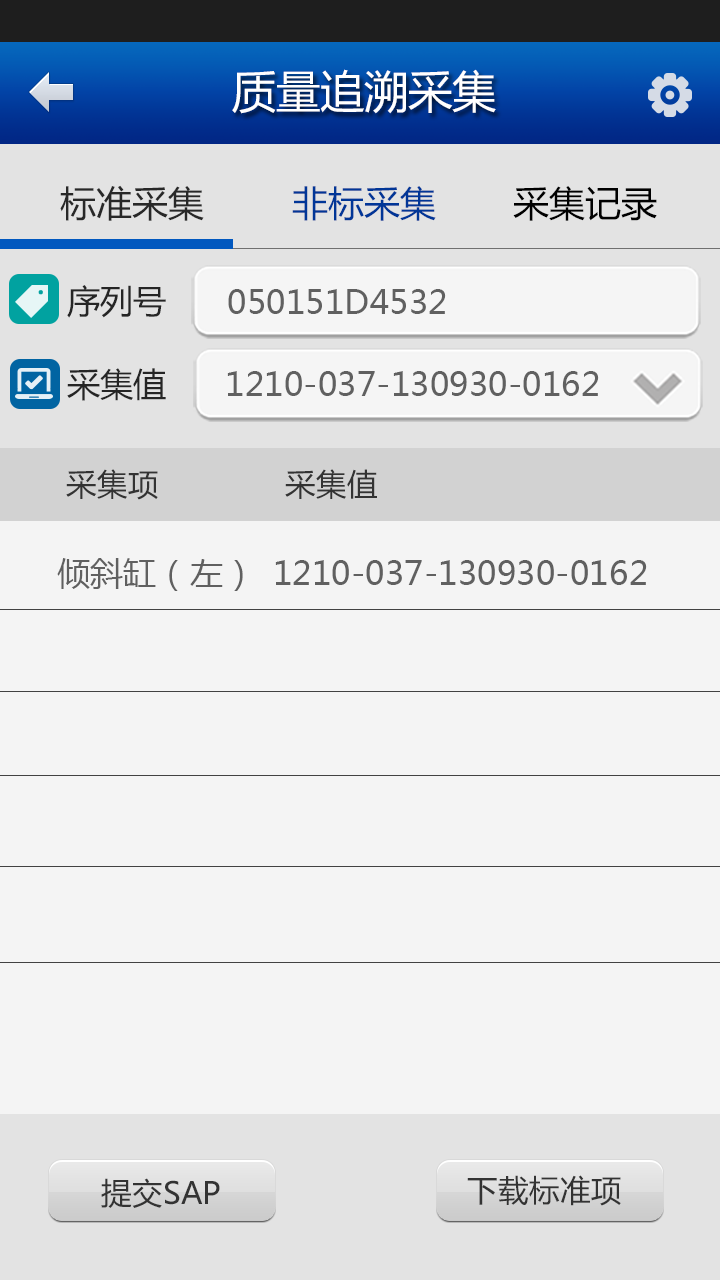Screen dimensions: 720x1280
Task: Expand the 采集值 dropdown
Action: pyautogui.click(x=656, y=386)
